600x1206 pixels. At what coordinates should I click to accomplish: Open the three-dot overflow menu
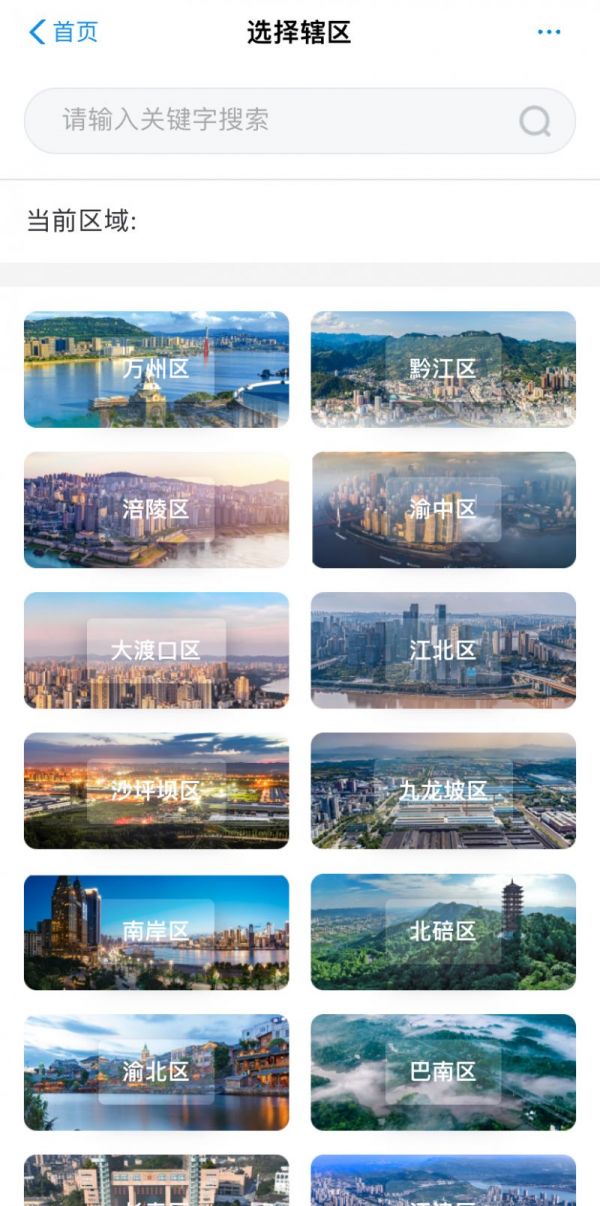(548, 32)
